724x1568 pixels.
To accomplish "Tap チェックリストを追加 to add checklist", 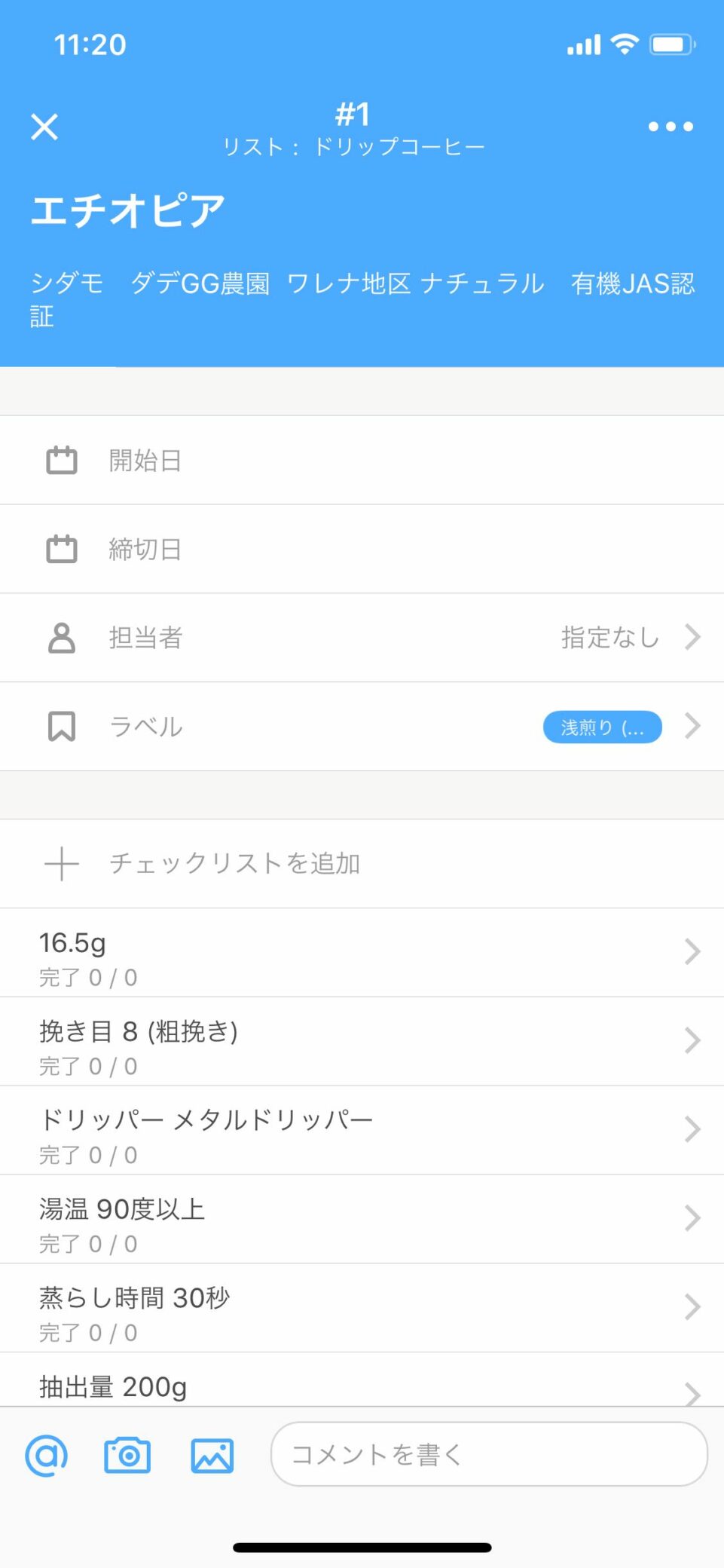I will pyautogui.click(x=362, y=863).
